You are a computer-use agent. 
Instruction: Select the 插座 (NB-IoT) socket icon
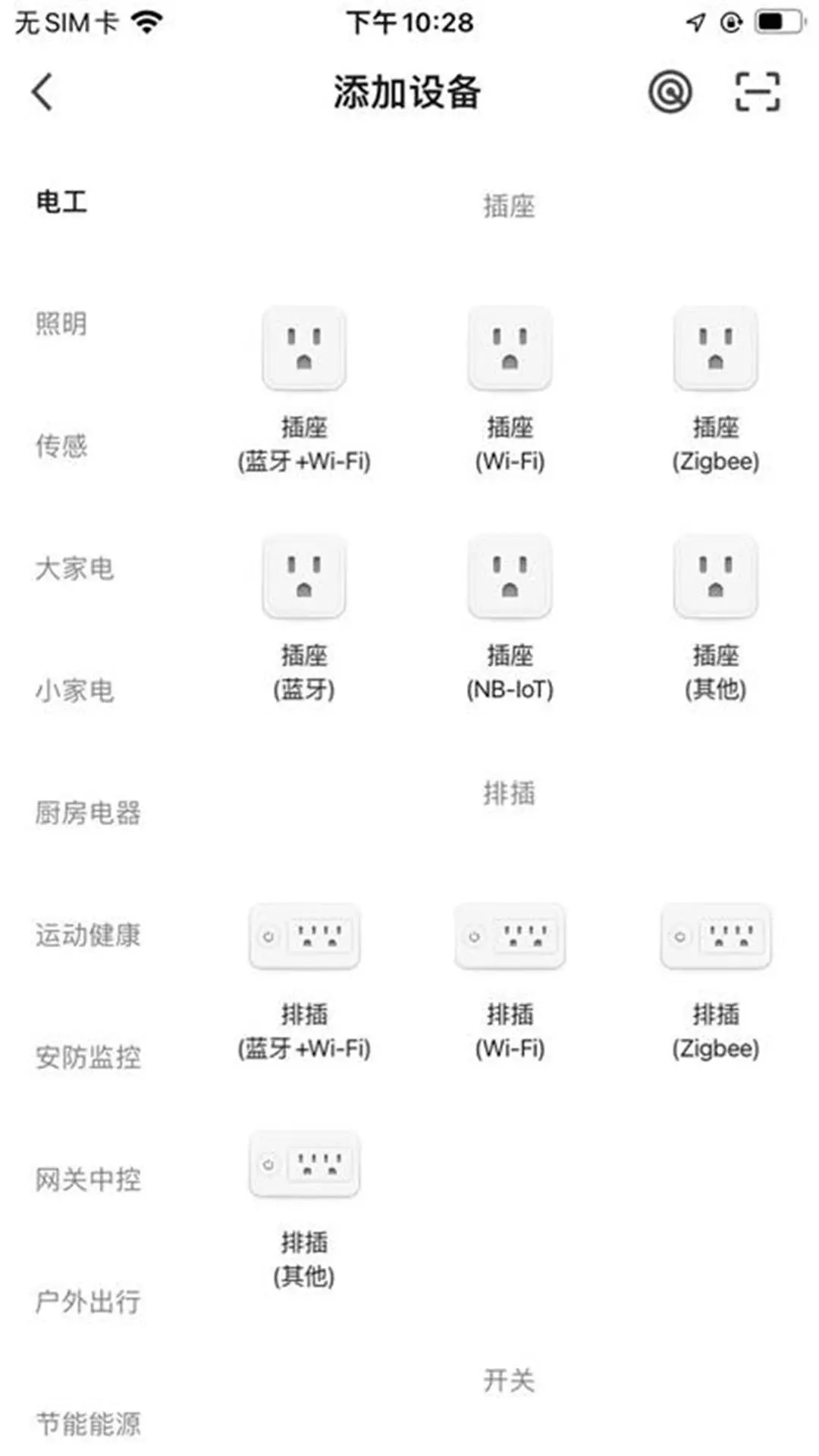coord(510,578)
